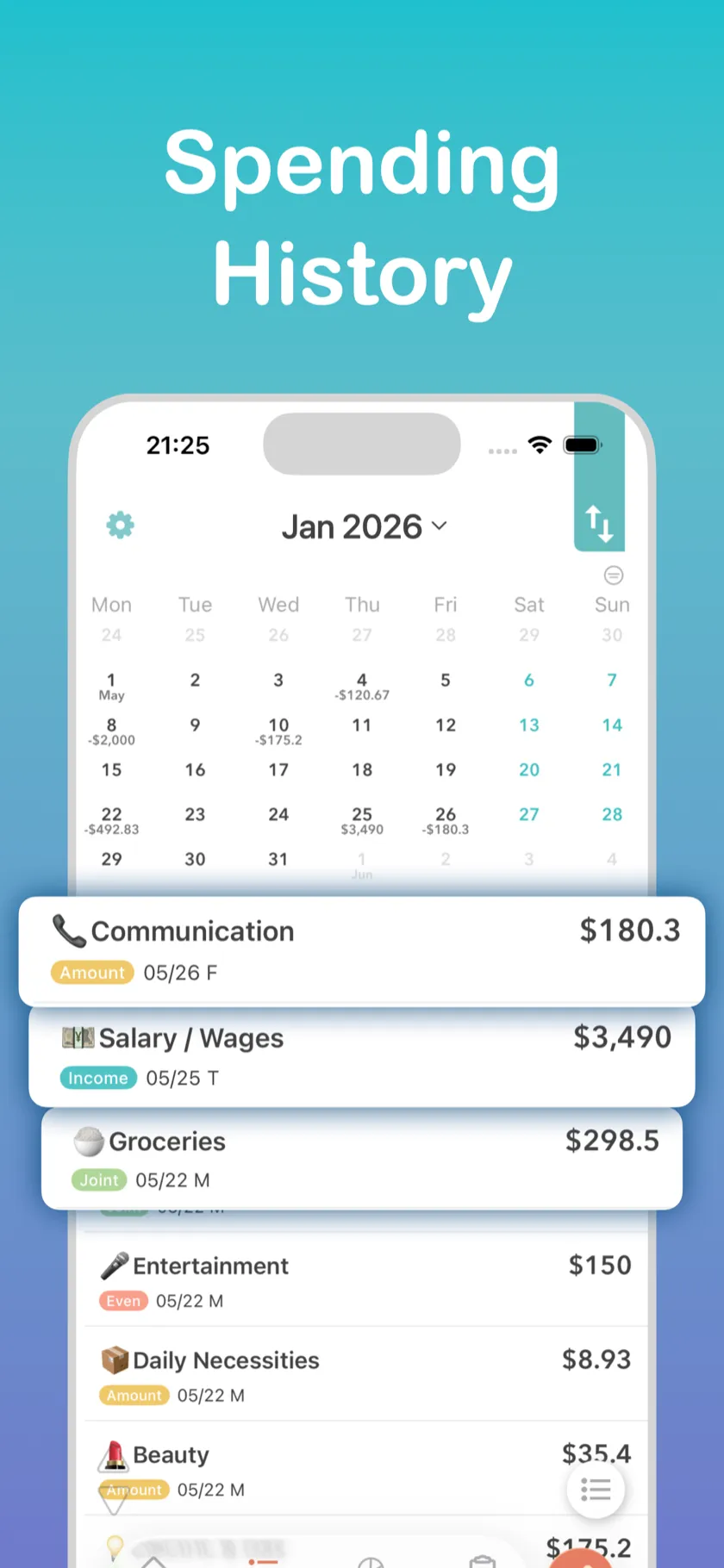This screenshot has height=1568, width=724.
Task: Tap the phone icon beside Communication
Action: pos(68,931)
